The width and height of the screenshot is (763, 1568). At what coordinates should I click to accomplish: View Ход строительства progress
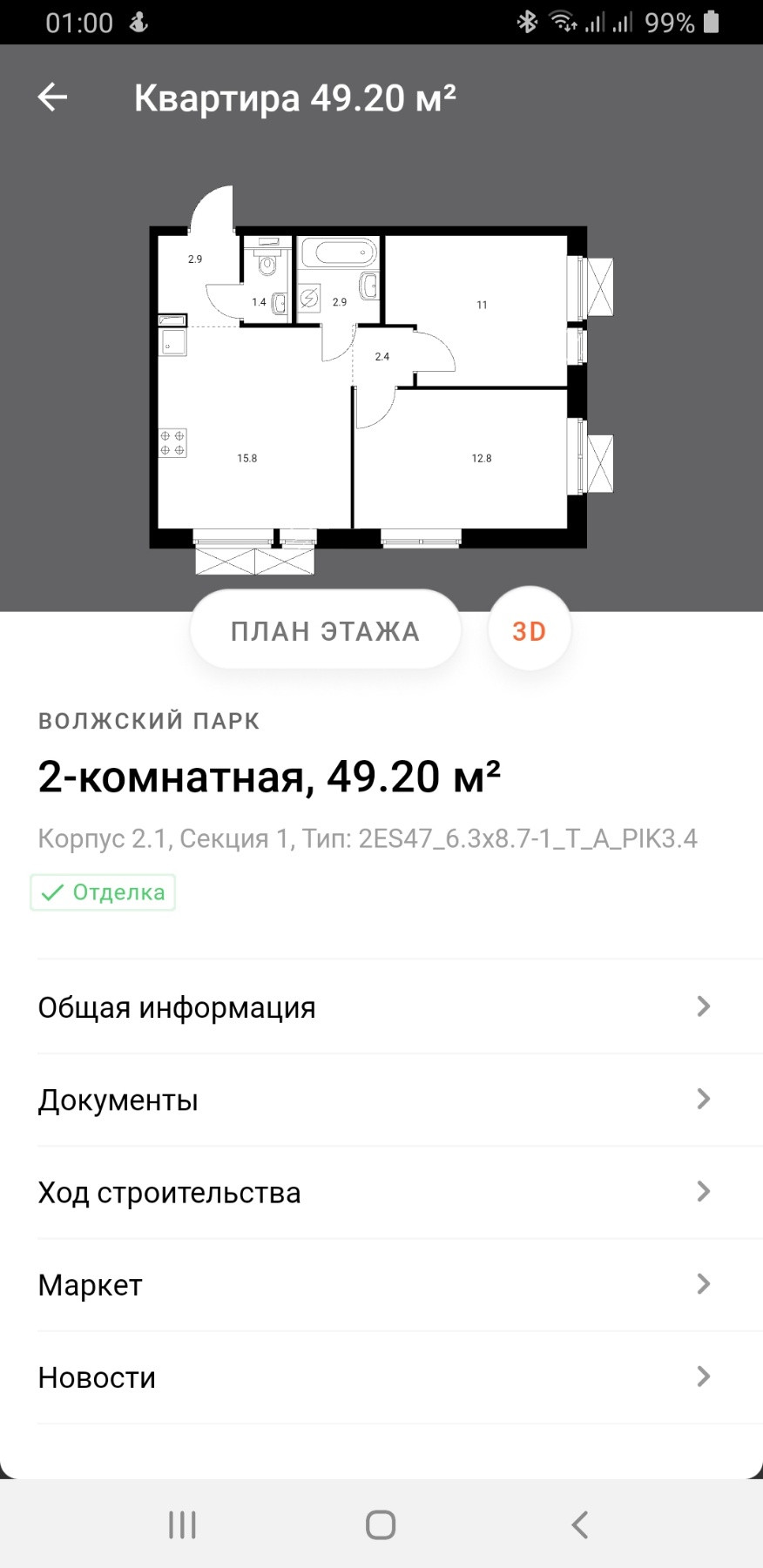pos(375,1192)
